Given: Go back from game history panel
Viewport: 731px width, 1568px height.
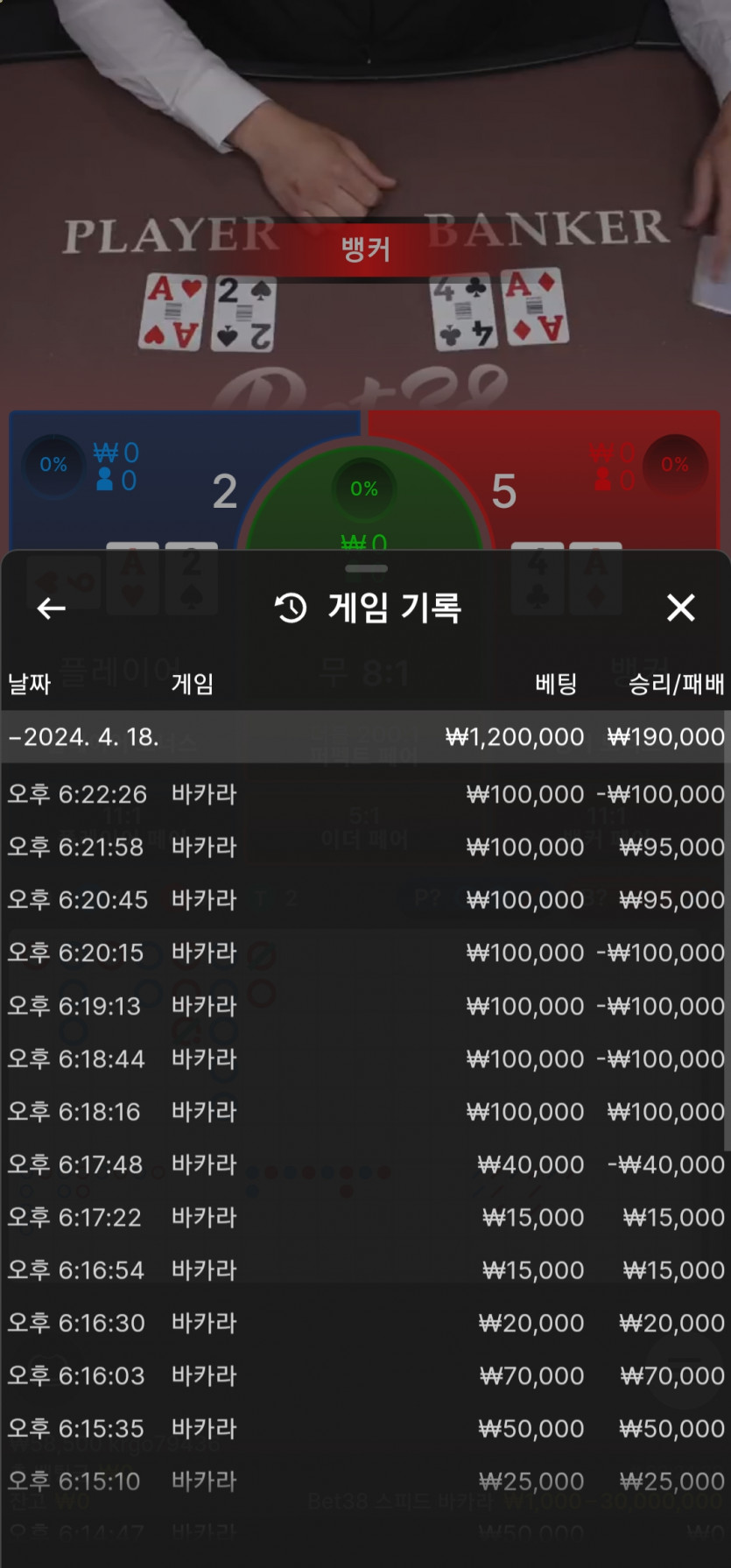Looking at the screenshot, I should [52, 608].
